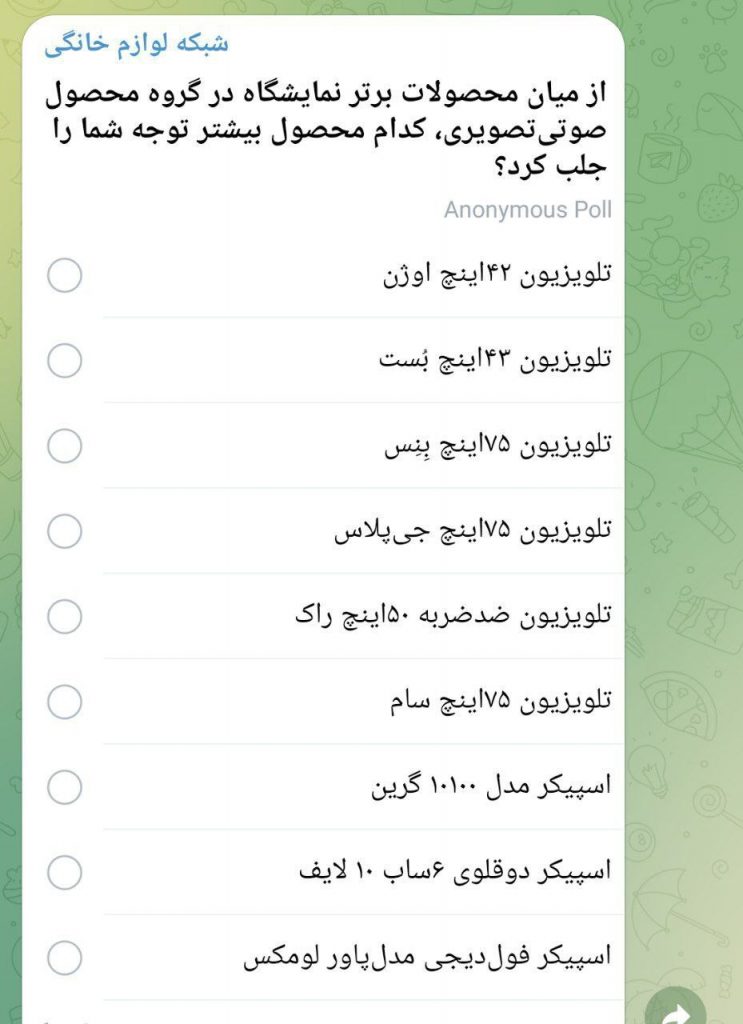743x1024 pixels.
Task: Pick the option تلویزیون ۷۵اینچ جی‌پلاس
Action: click(65, 531)
